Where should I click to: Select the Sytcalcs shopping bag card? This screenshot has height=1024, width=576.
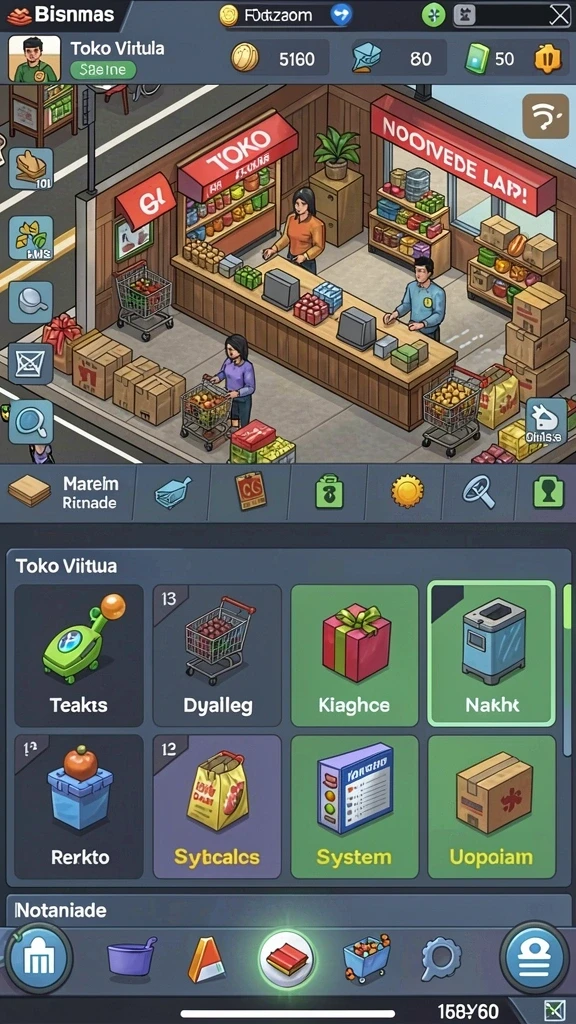click(217, 807)
